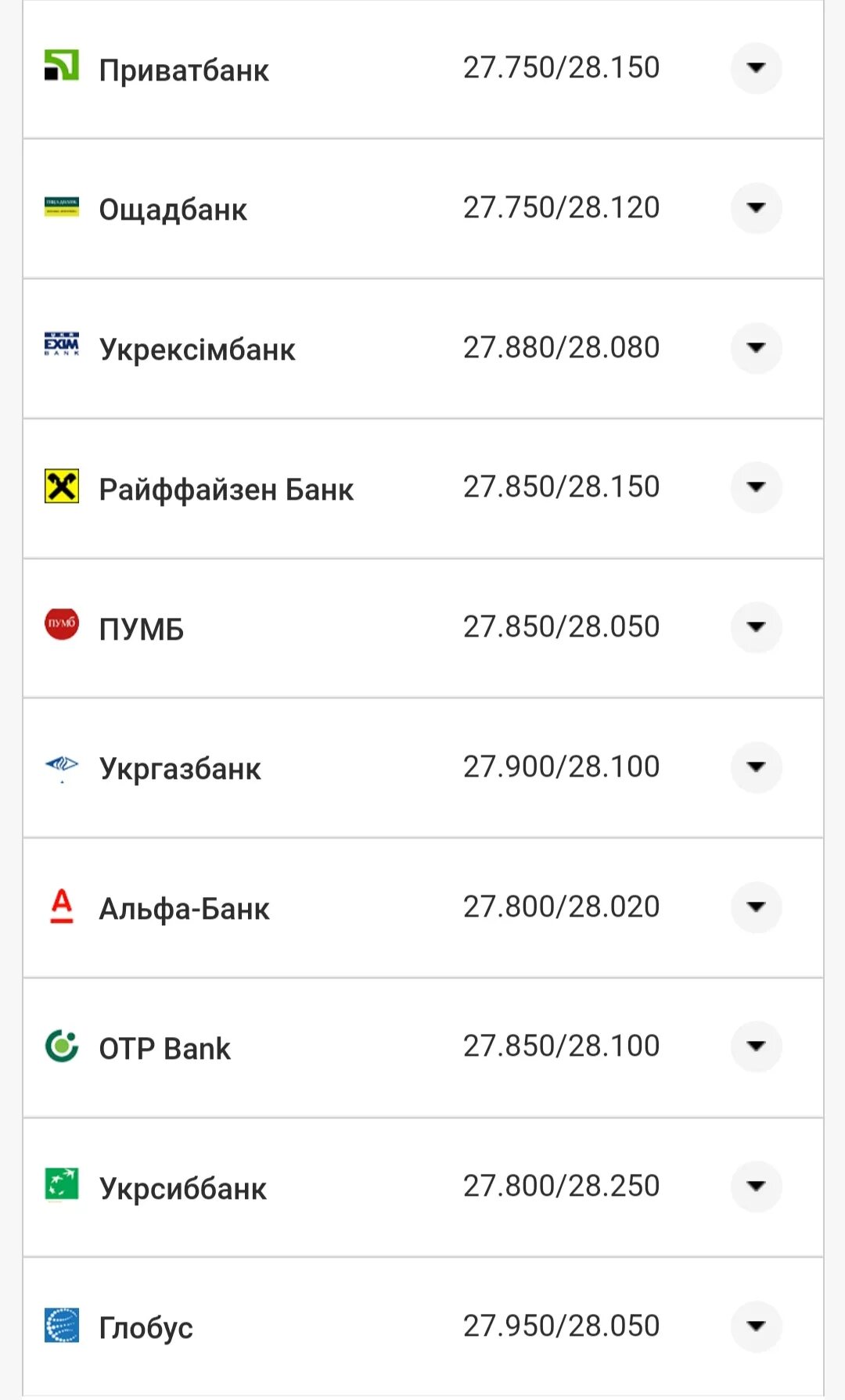845x1400 pixels.
Task: Tap the arrow next to ПУМБ
Action: (x=756, y=627)
